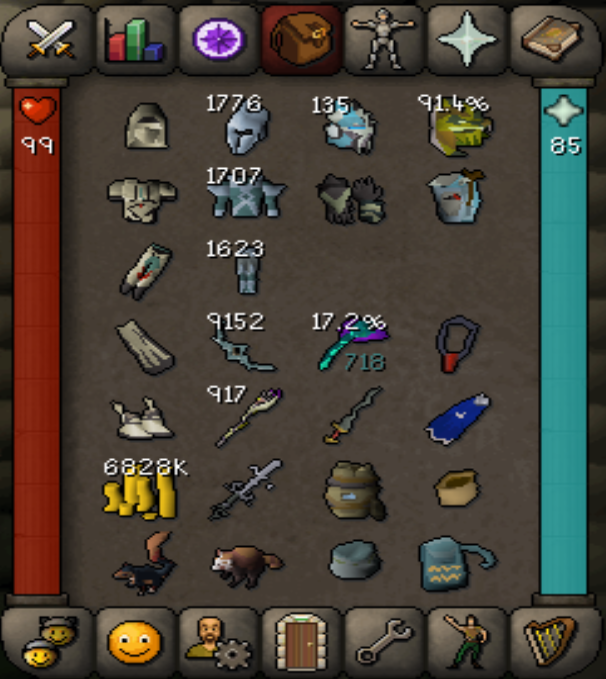606x679 pixels.
Task: Tap the hitpoints heart orb
Action: [x=37, y=110]
